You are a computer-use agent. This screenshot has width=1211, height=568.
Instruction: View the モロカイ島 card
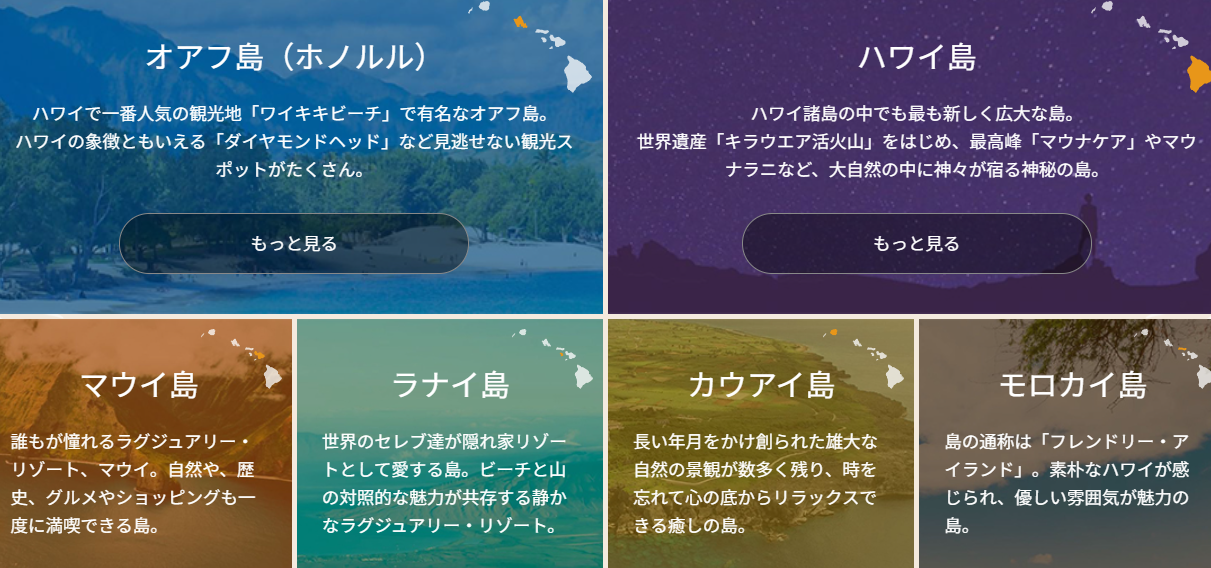point(1065,443)
